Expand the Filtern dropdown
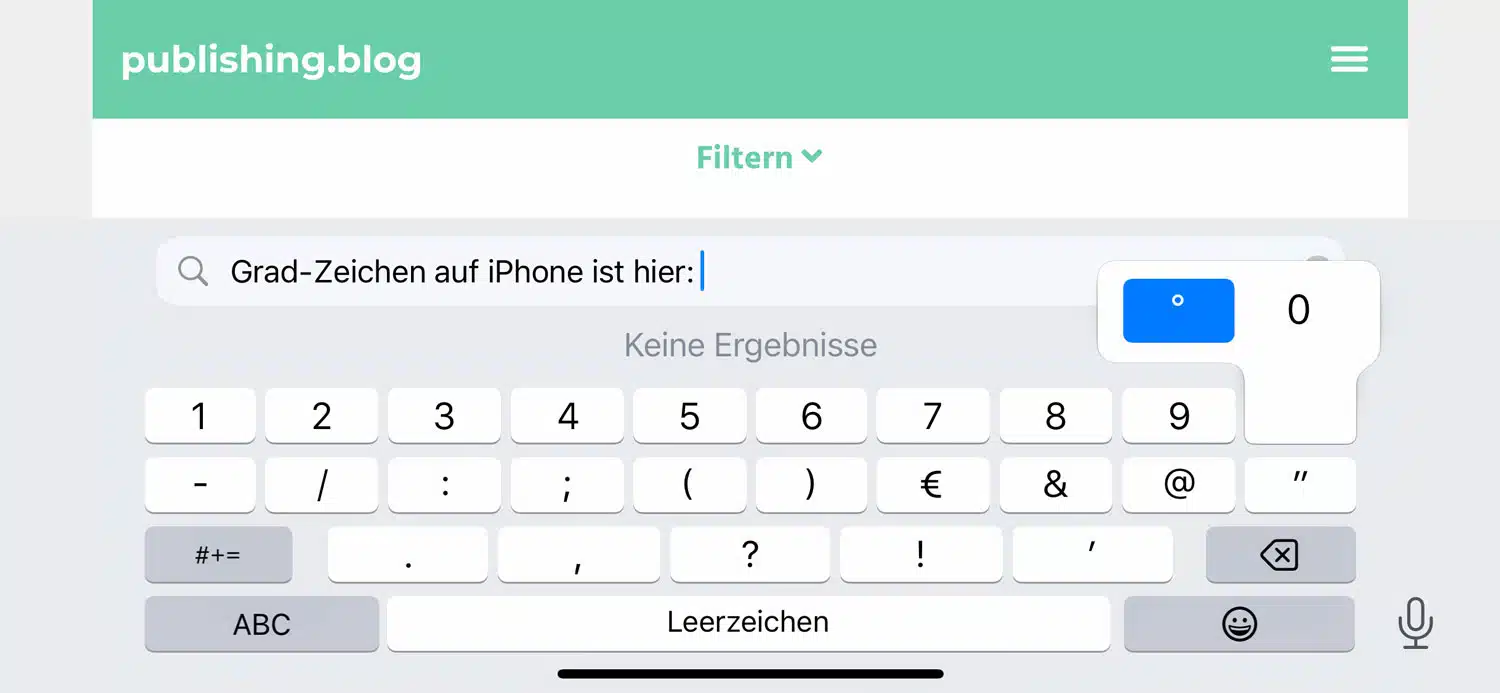1500x693 pixels. (759, 158)
